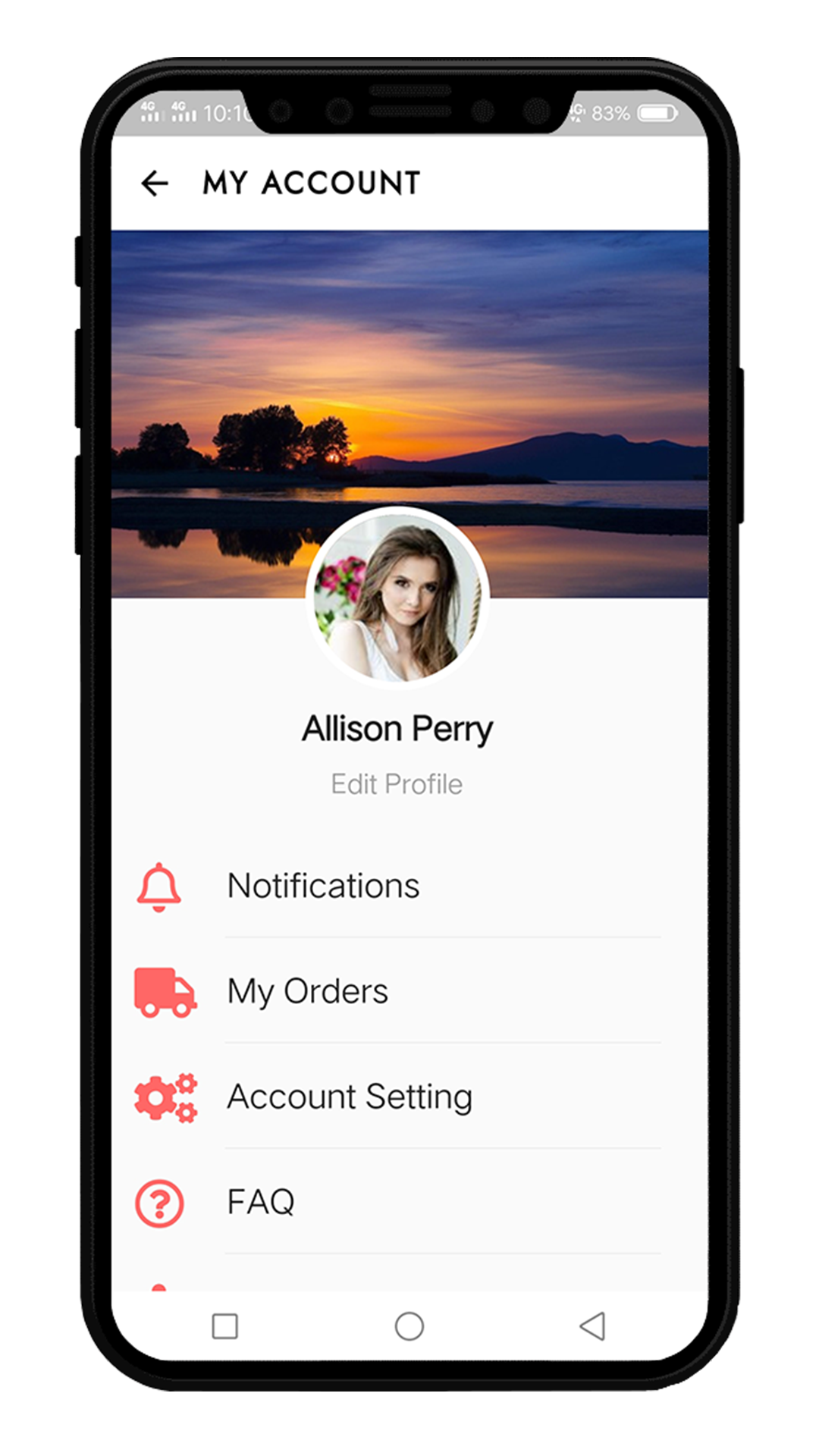819x1456 pixels.
Task: Open Allison Perry's profile photo
Action: tap(397, 597)
